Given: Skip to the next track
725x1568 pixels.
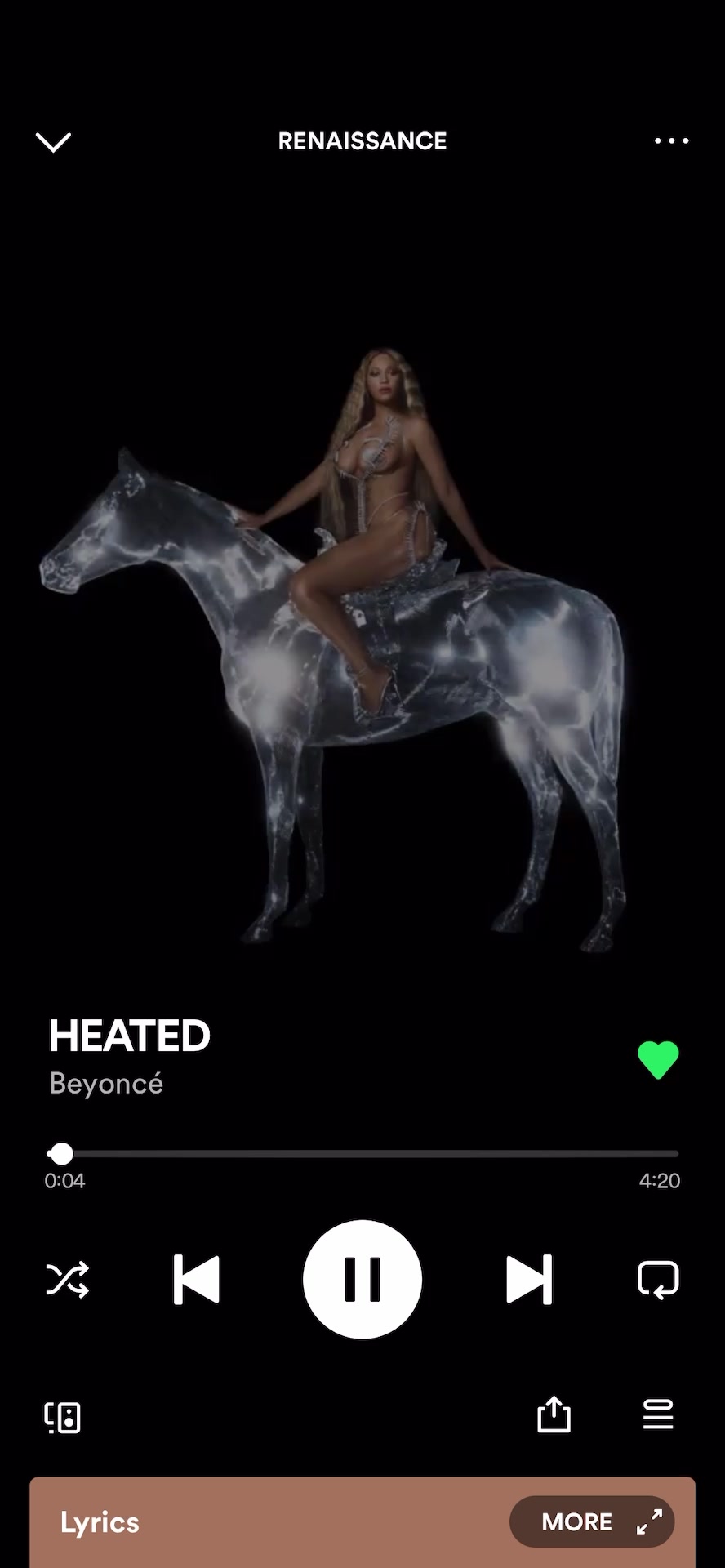Looking at the screenshot, I should (x=529, y=1280).
